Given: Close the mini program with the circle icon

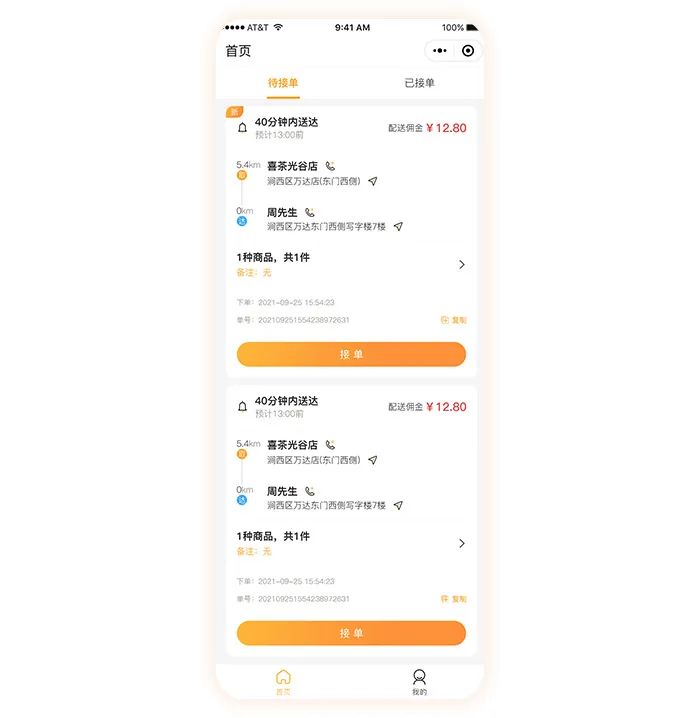Looking at the screenshot, I should (x=467, y=51).
